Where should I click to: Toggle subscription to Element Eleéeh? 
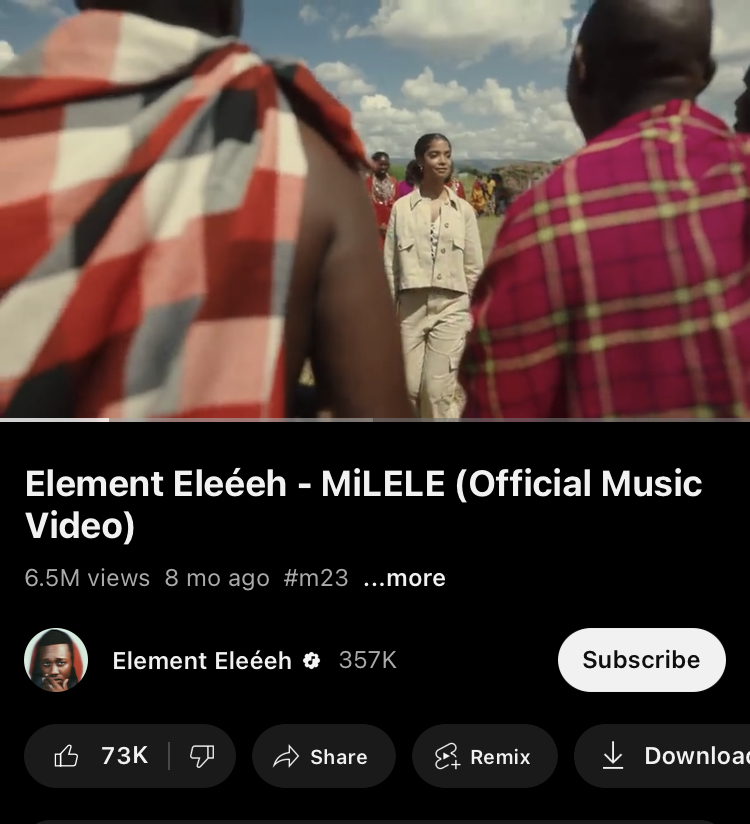[641, 660]
